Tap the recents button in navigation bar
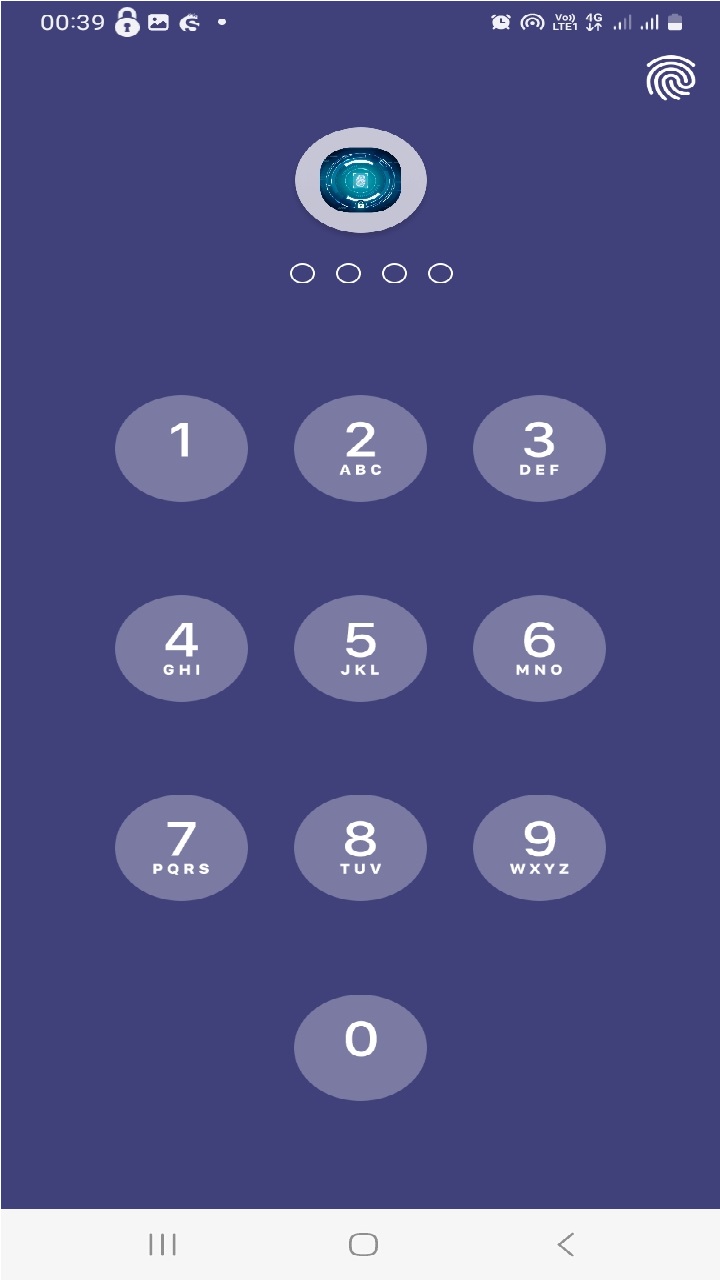This screenshot has height=1280, width=720. pos(162,1244)
